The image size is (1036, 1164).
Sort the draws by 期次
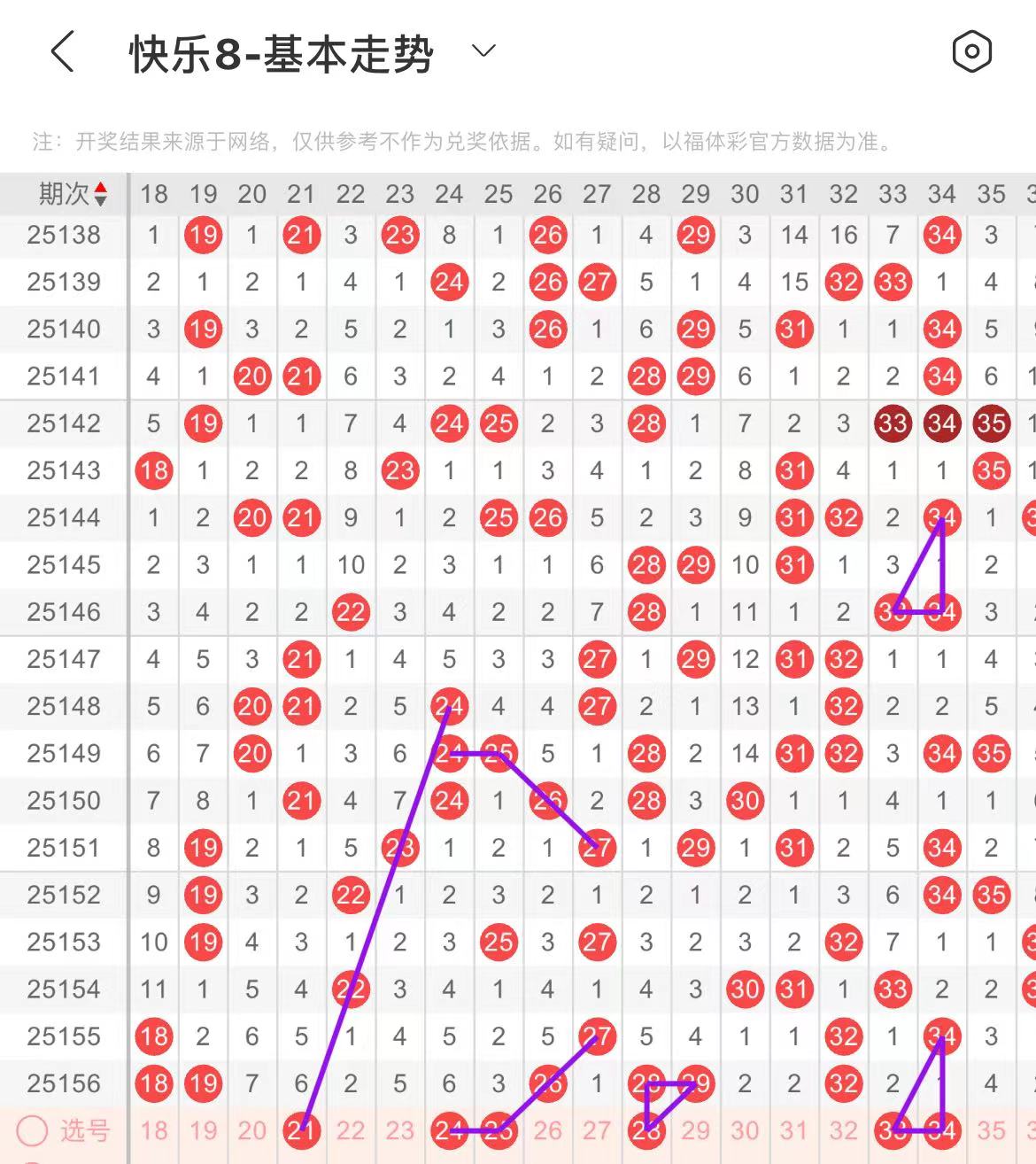pos(73,193)
